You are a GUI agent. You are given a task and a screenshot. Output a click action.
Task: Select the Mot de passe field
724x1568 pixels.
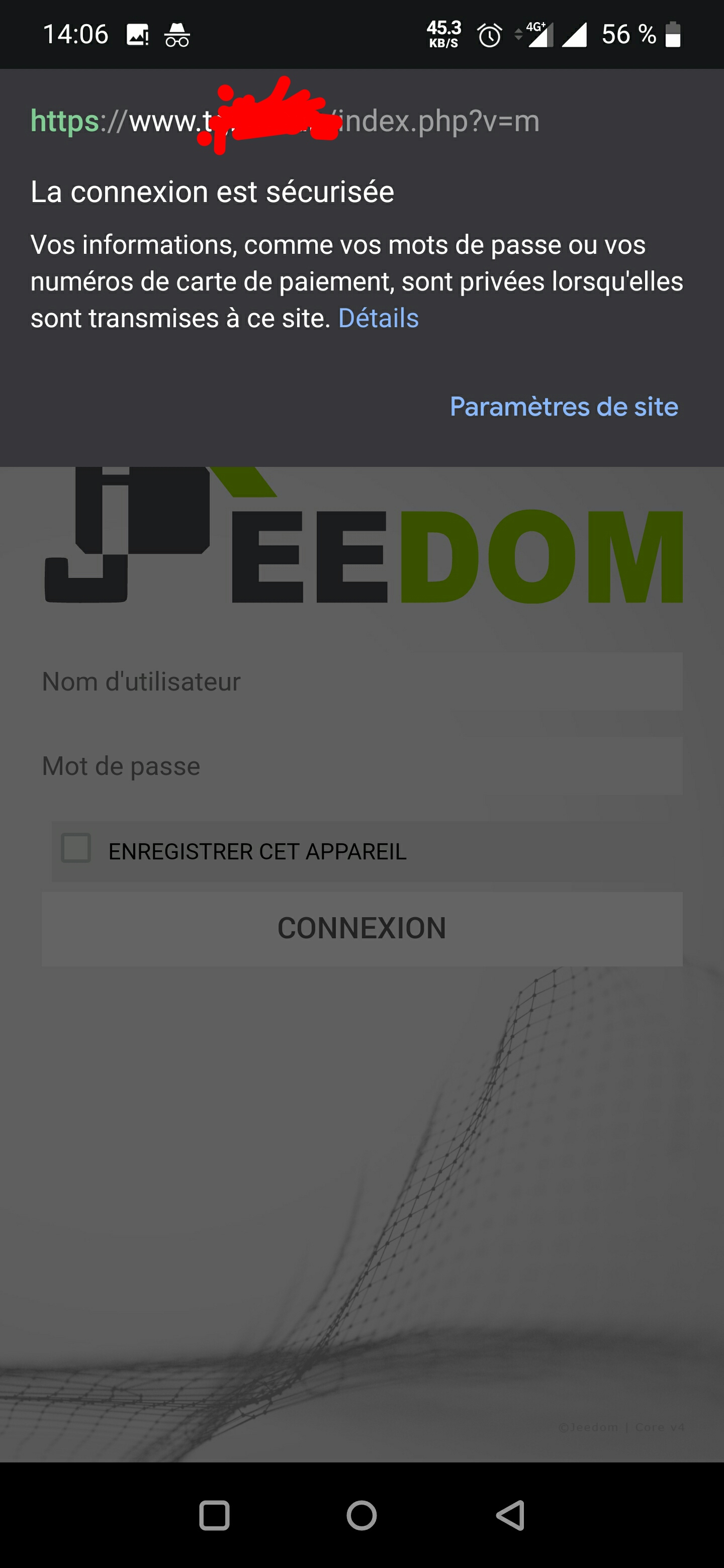(x=361, y=766)
